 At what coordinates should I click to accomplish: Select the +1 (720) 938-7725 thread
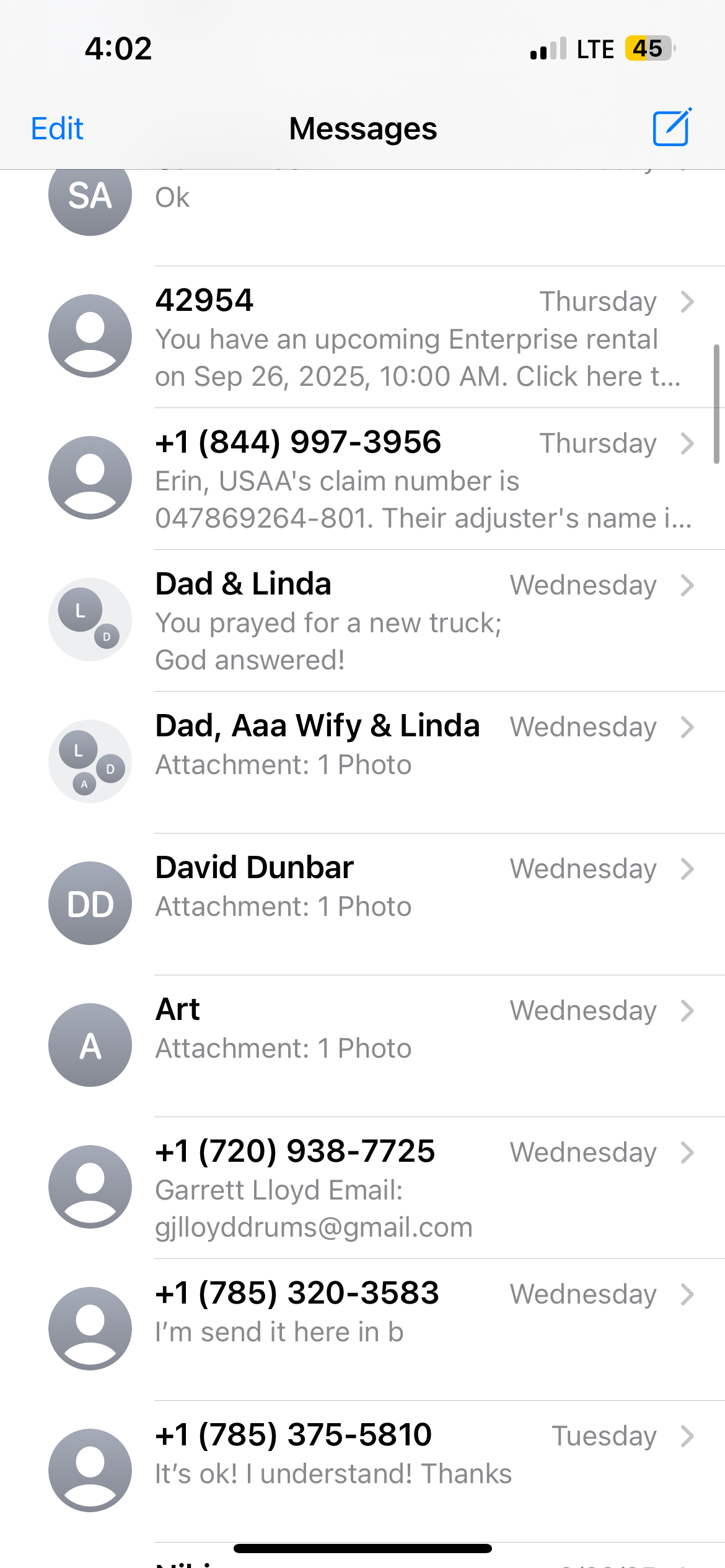[x=409, y=1188]
